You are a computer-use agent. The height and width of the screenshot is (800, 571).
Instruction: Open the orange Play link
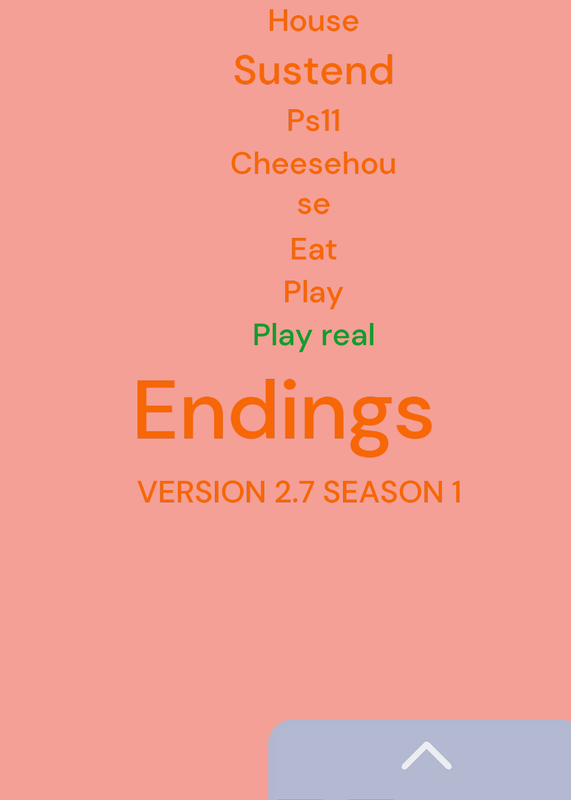pyautogui.click(x=313, y=293)
